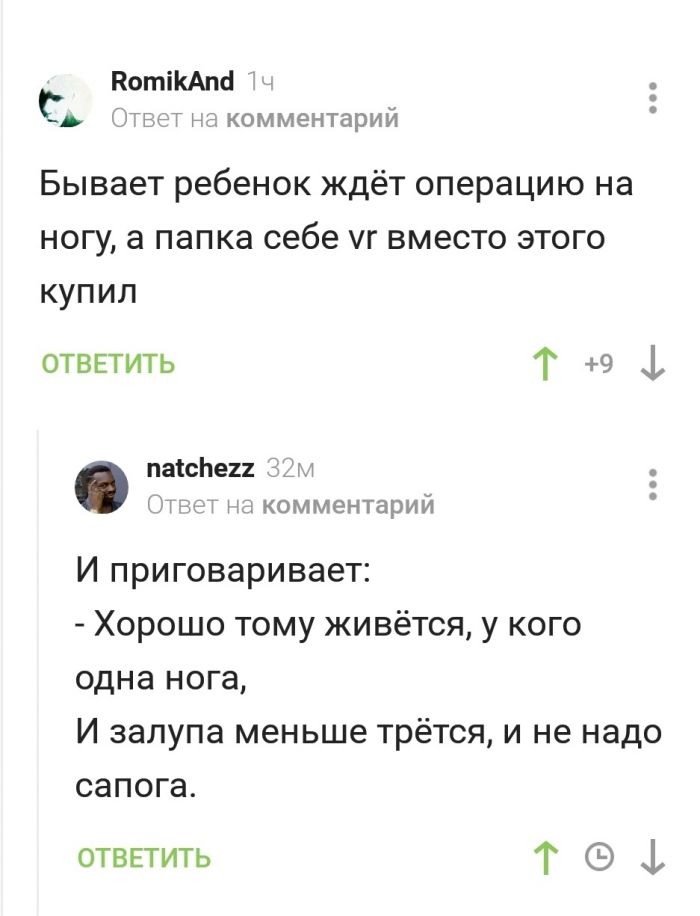Open overflow menu on RomikAnd's comment
The width and height of the screenshot is (700, 916).
coord(653,98)
